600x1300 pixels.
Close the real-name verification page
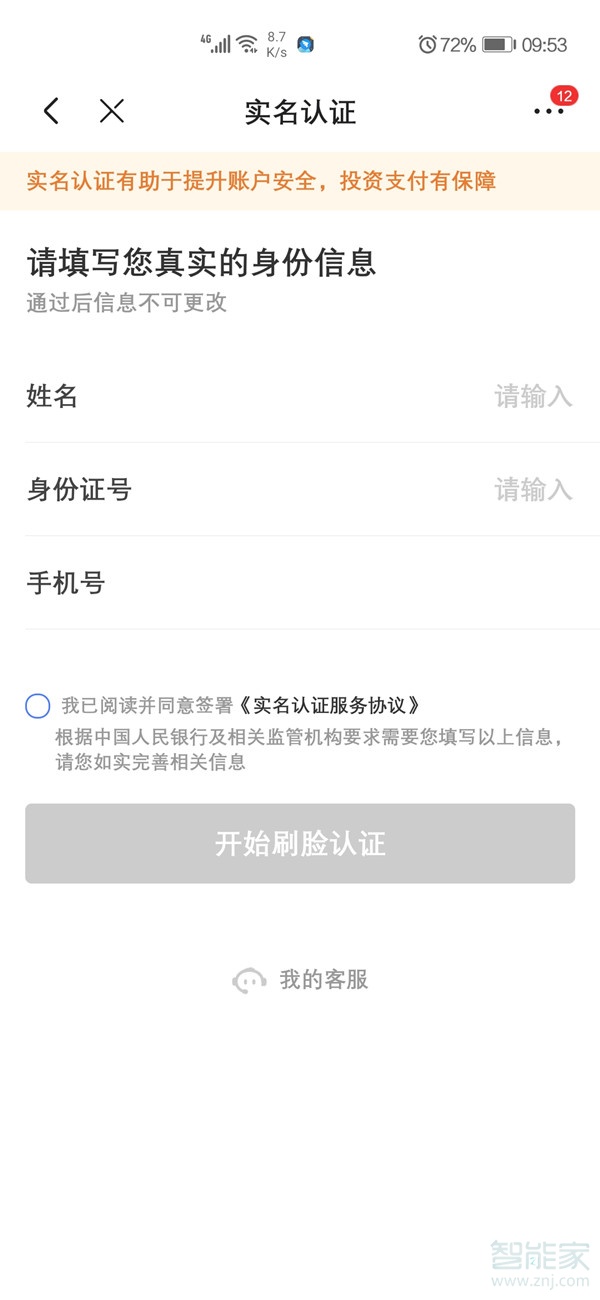tap(112, 111)
